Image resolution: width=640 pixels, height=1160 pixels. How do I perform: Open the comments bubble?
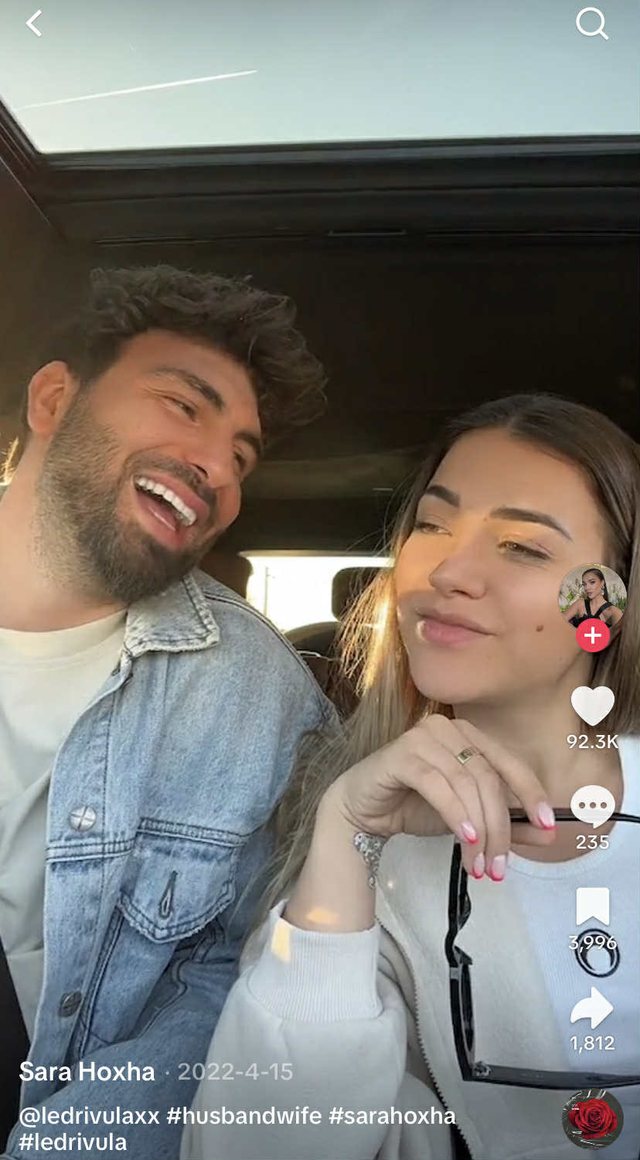pyautogui.click(x=592, y=806)
